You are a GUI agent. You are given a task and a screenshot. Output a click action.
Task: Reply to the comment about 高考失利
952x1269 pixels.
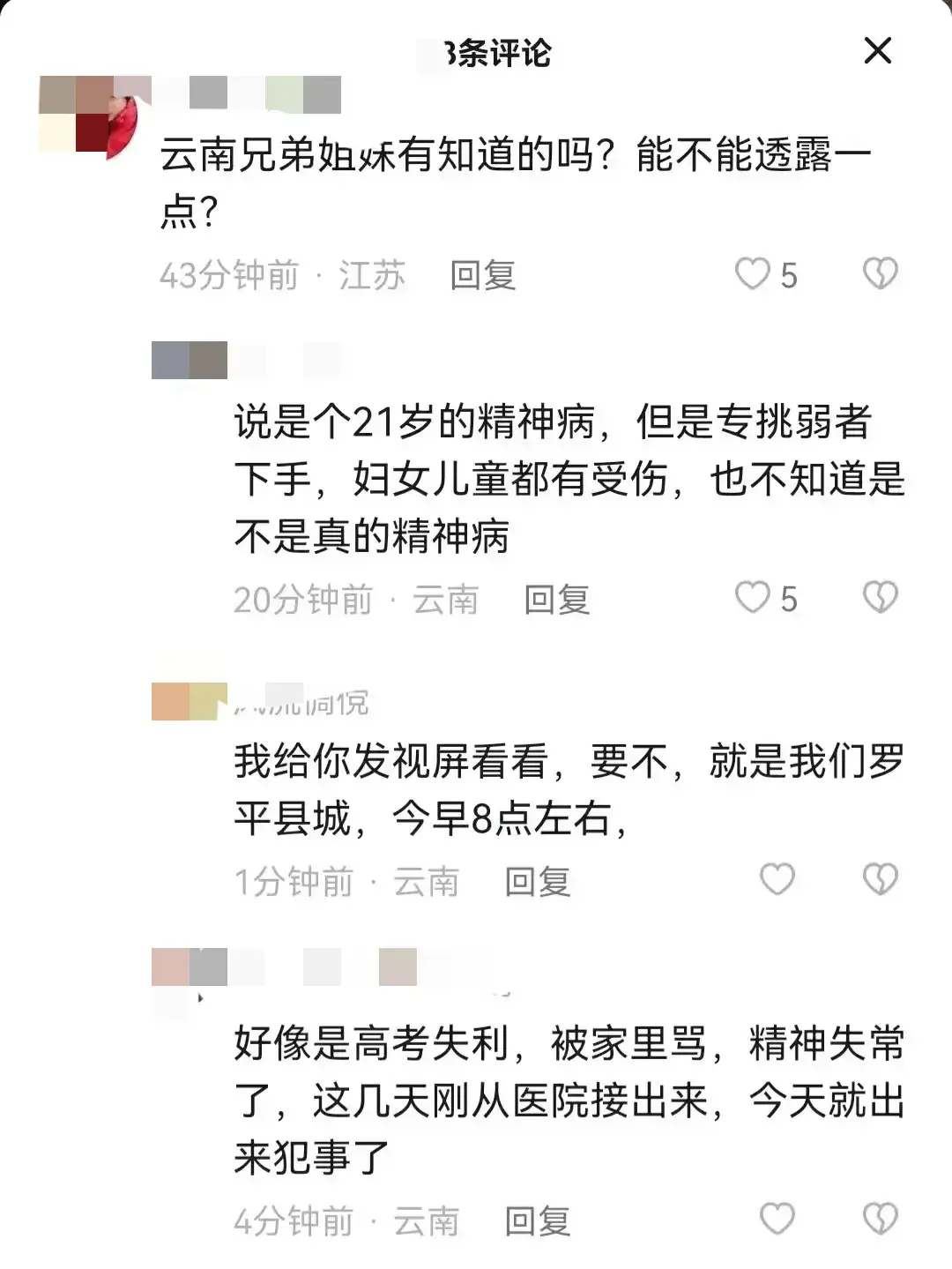(537, 1220)
